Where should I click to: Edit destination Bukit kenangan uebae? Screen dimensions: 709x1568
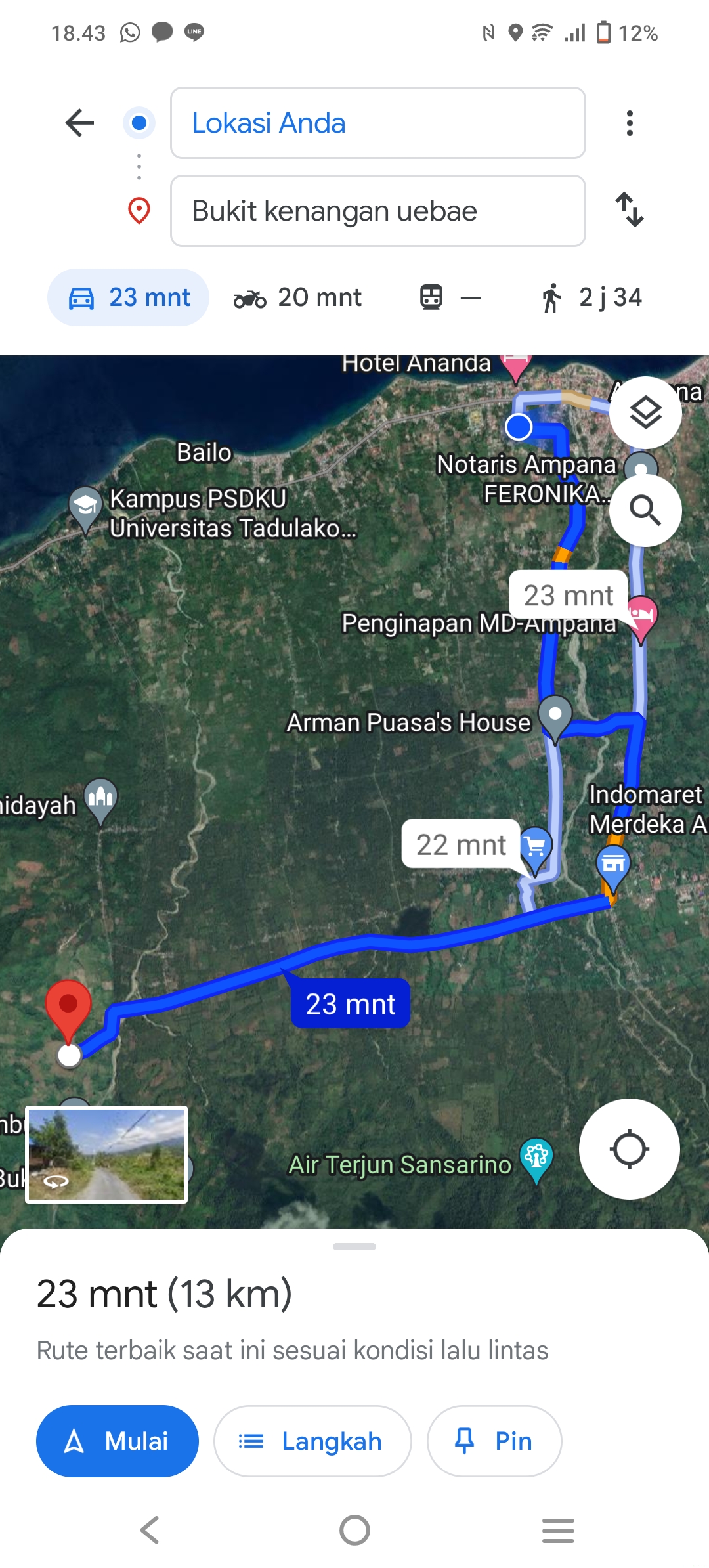click(377, 211)
